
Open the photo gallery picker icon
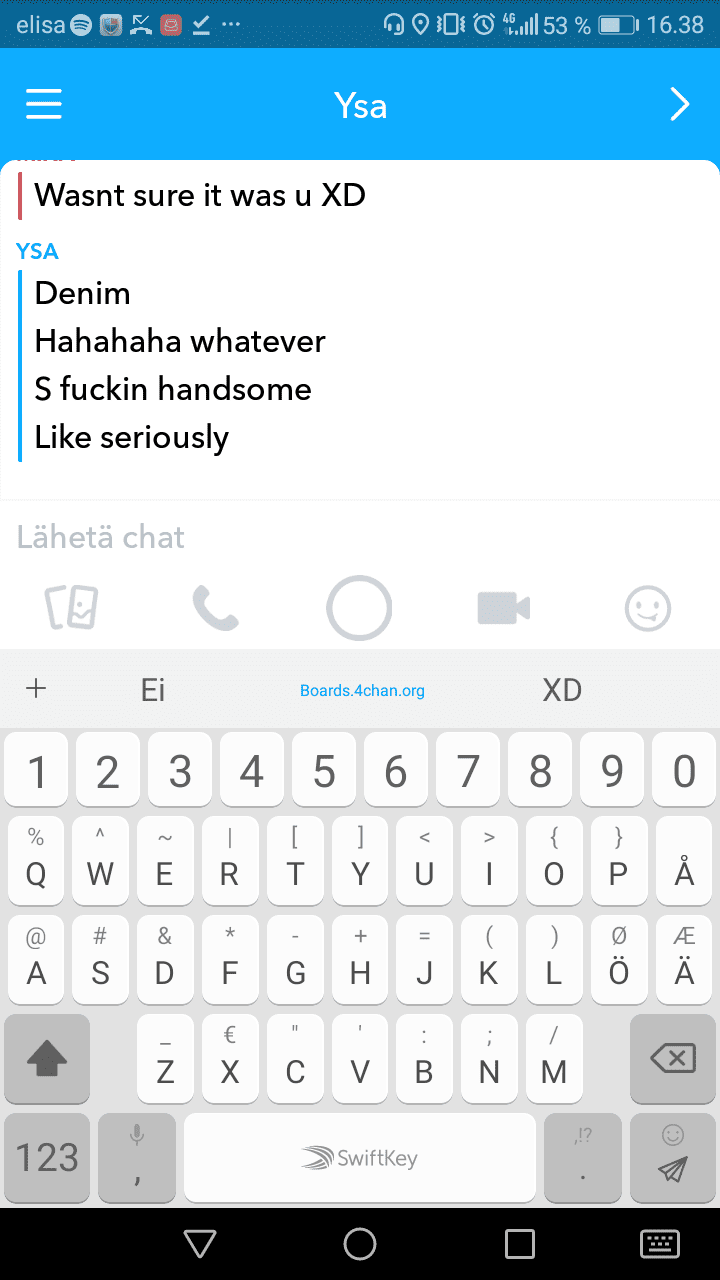click(72, 607)
